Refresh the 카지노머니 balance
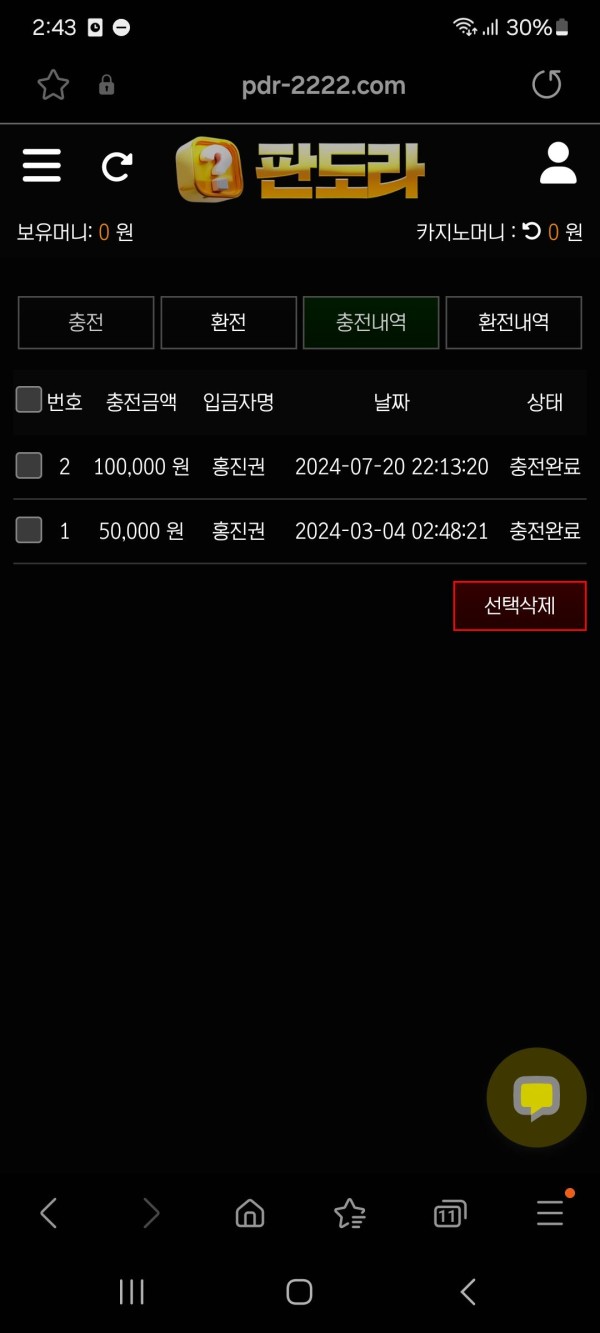This screenshot has height=1333, width=600. tap(532, 232)
